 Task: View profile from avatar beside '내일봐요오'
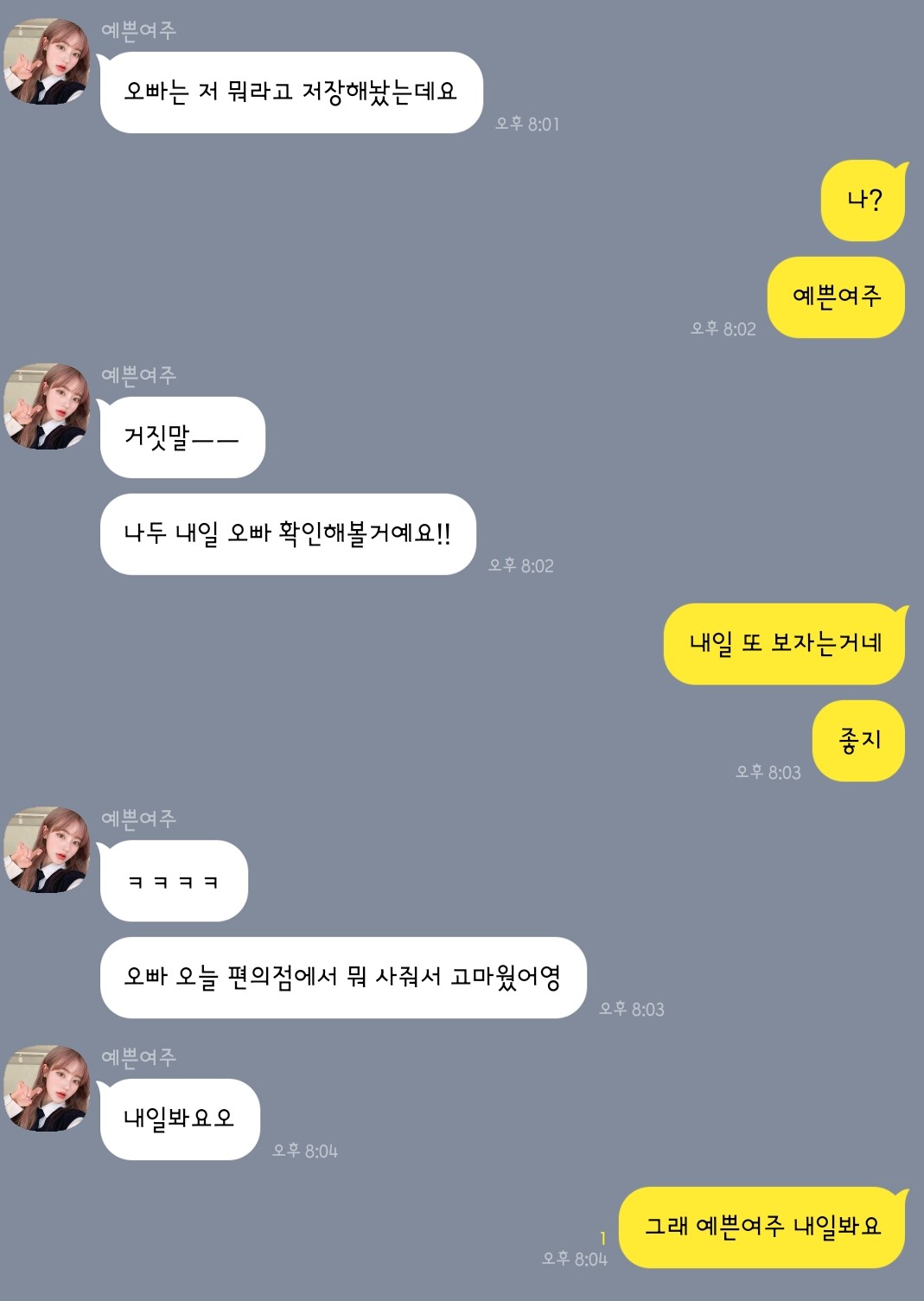(47, 1088)
